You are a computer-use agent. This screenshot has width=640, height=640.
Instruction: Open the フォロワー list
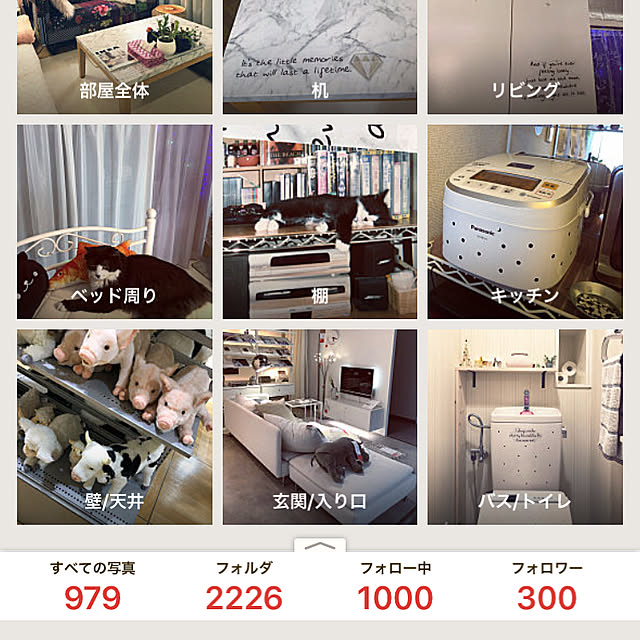click(x=547, y=587)
